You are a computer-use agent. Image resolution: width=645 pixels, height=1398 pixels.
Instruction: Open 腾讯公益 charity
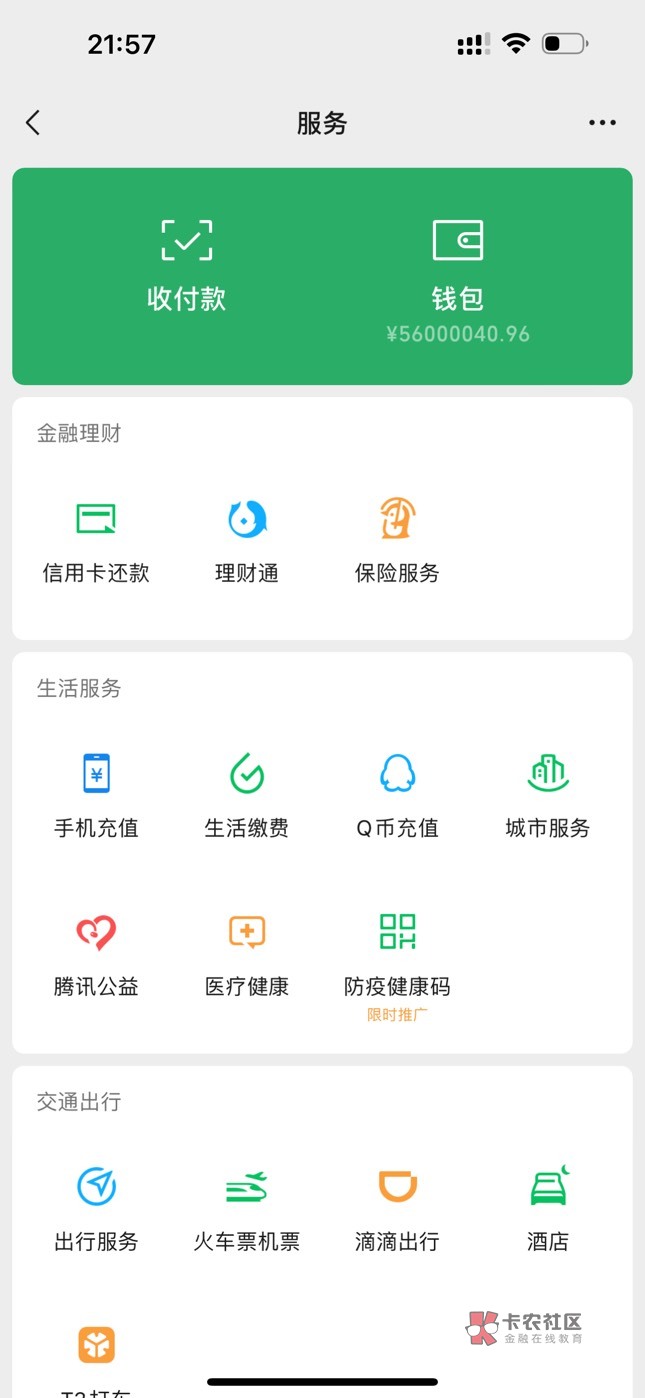click(x=96, y=957)
